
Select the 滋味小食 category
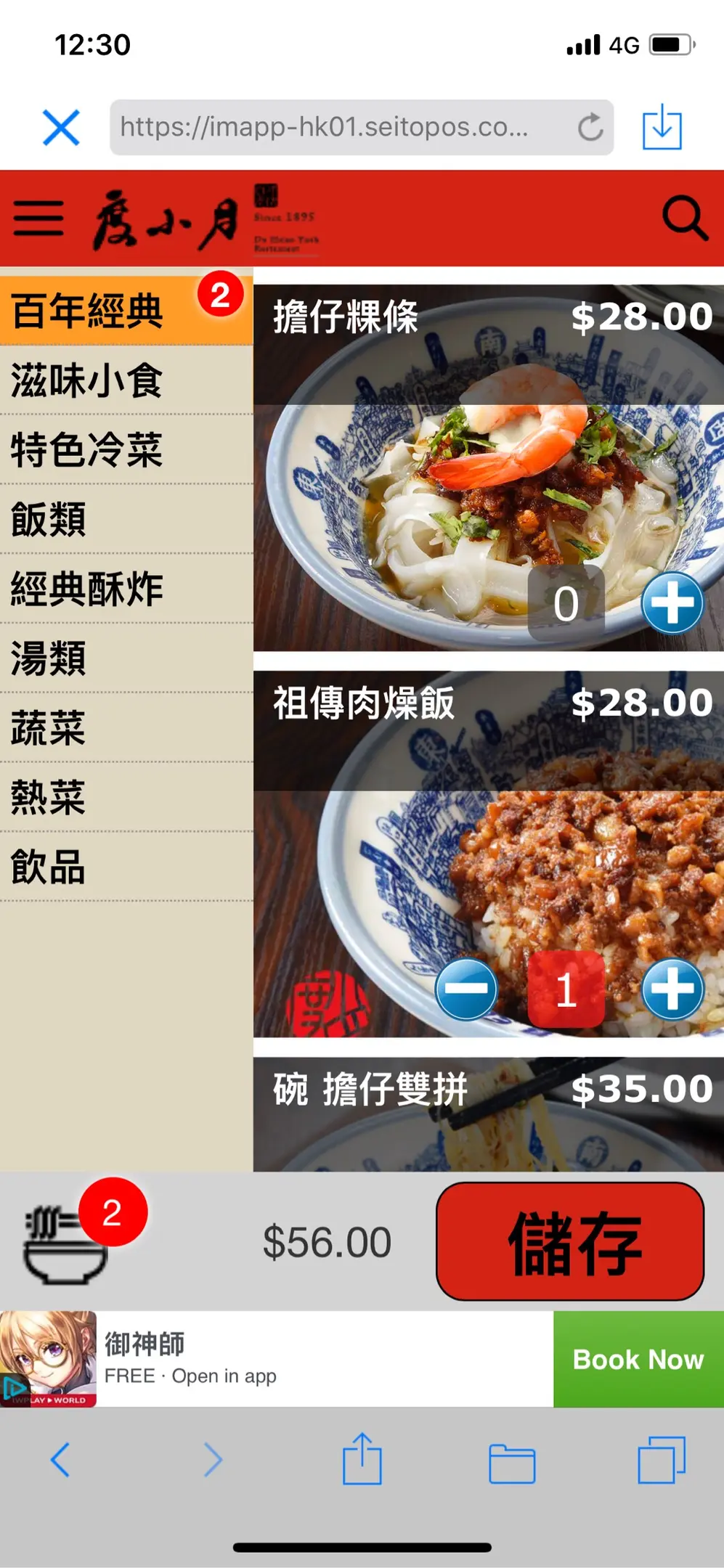click(87, 381)
